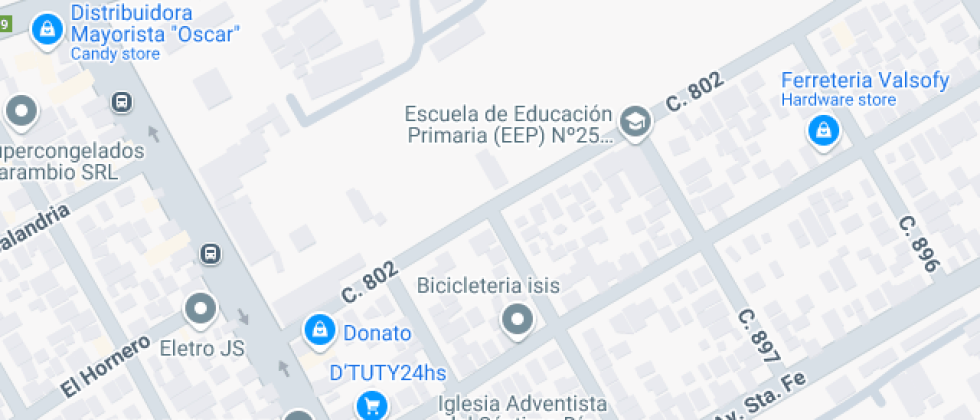Select the Donato shop pin

point(318,328)
